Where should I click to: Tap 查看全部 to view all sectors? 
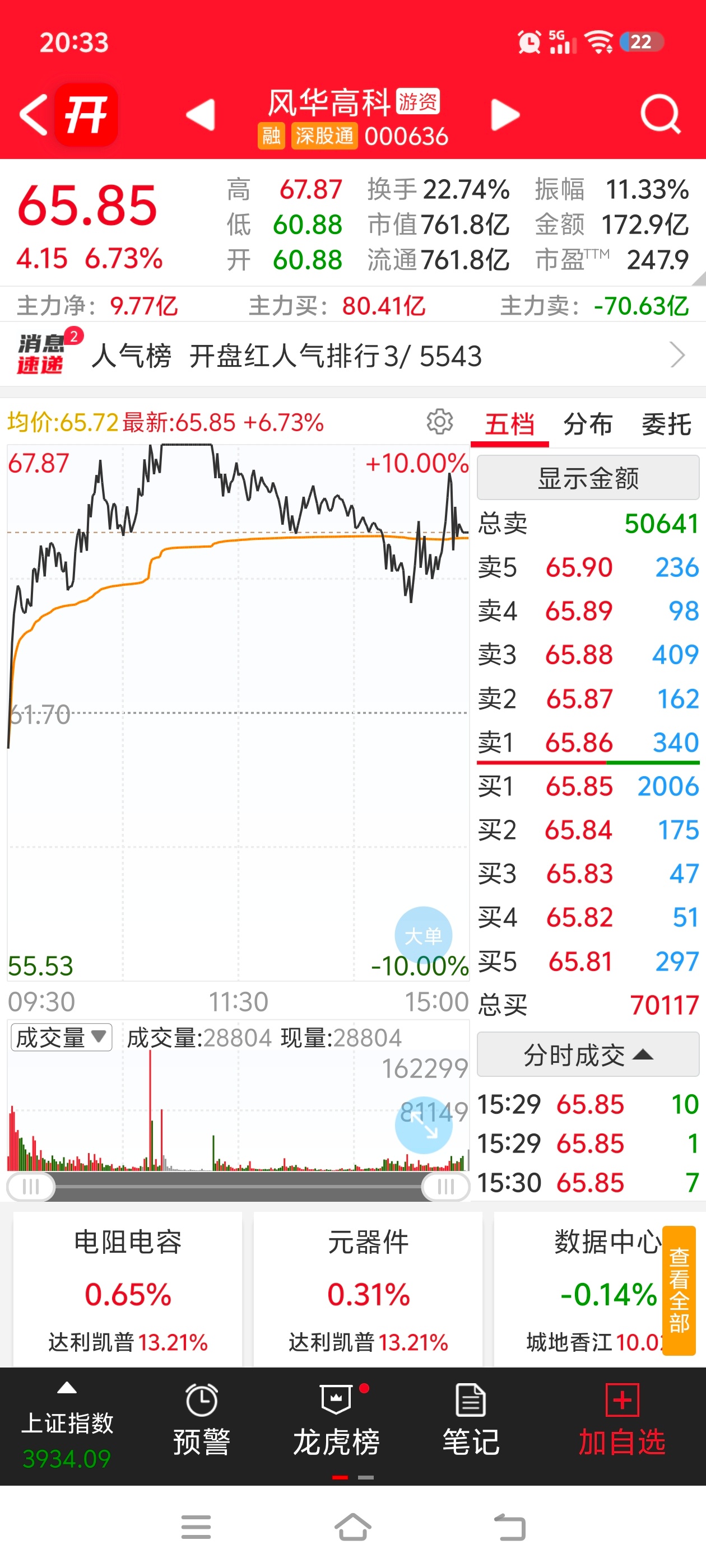(x=679, y=1290)
